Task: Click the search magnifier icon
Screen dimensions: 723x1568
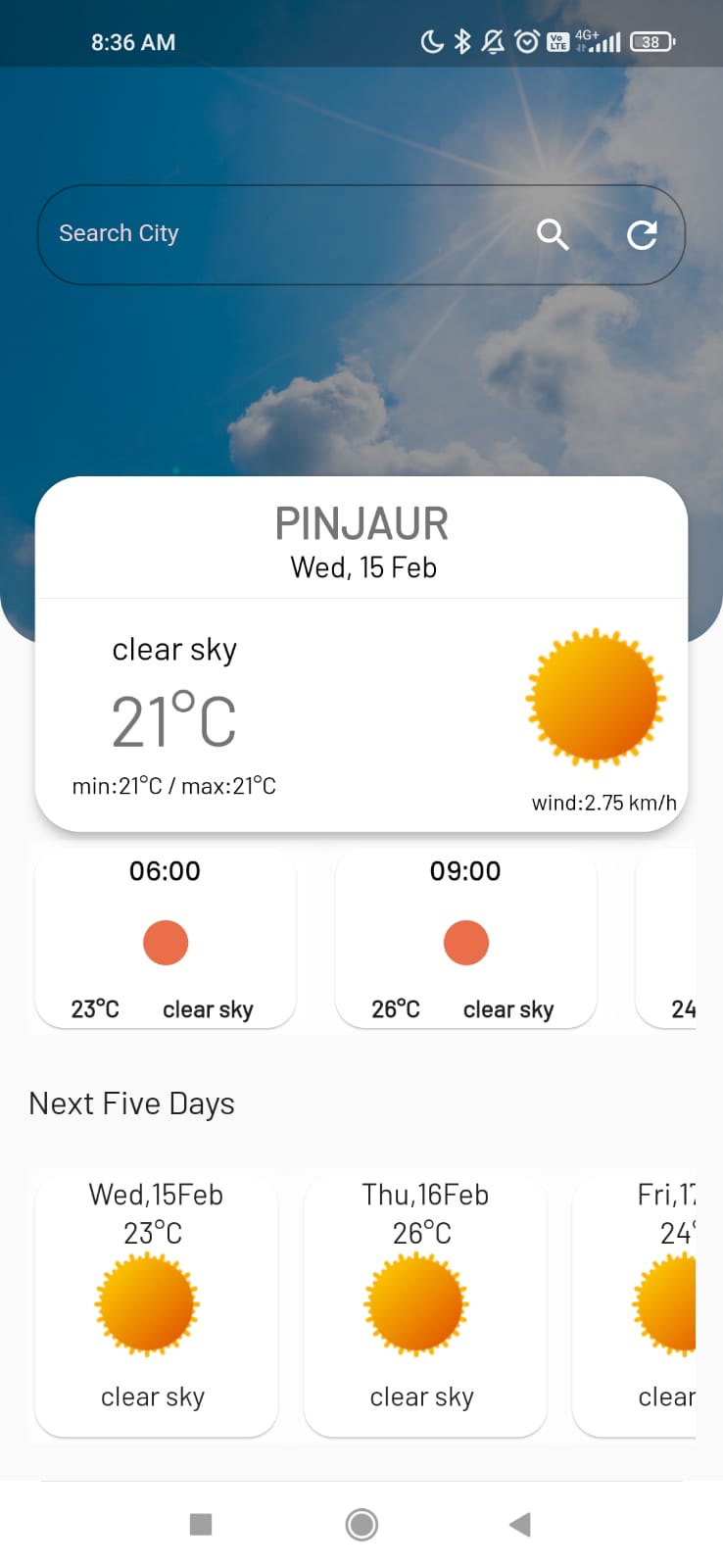Action: tap(553, 235)
